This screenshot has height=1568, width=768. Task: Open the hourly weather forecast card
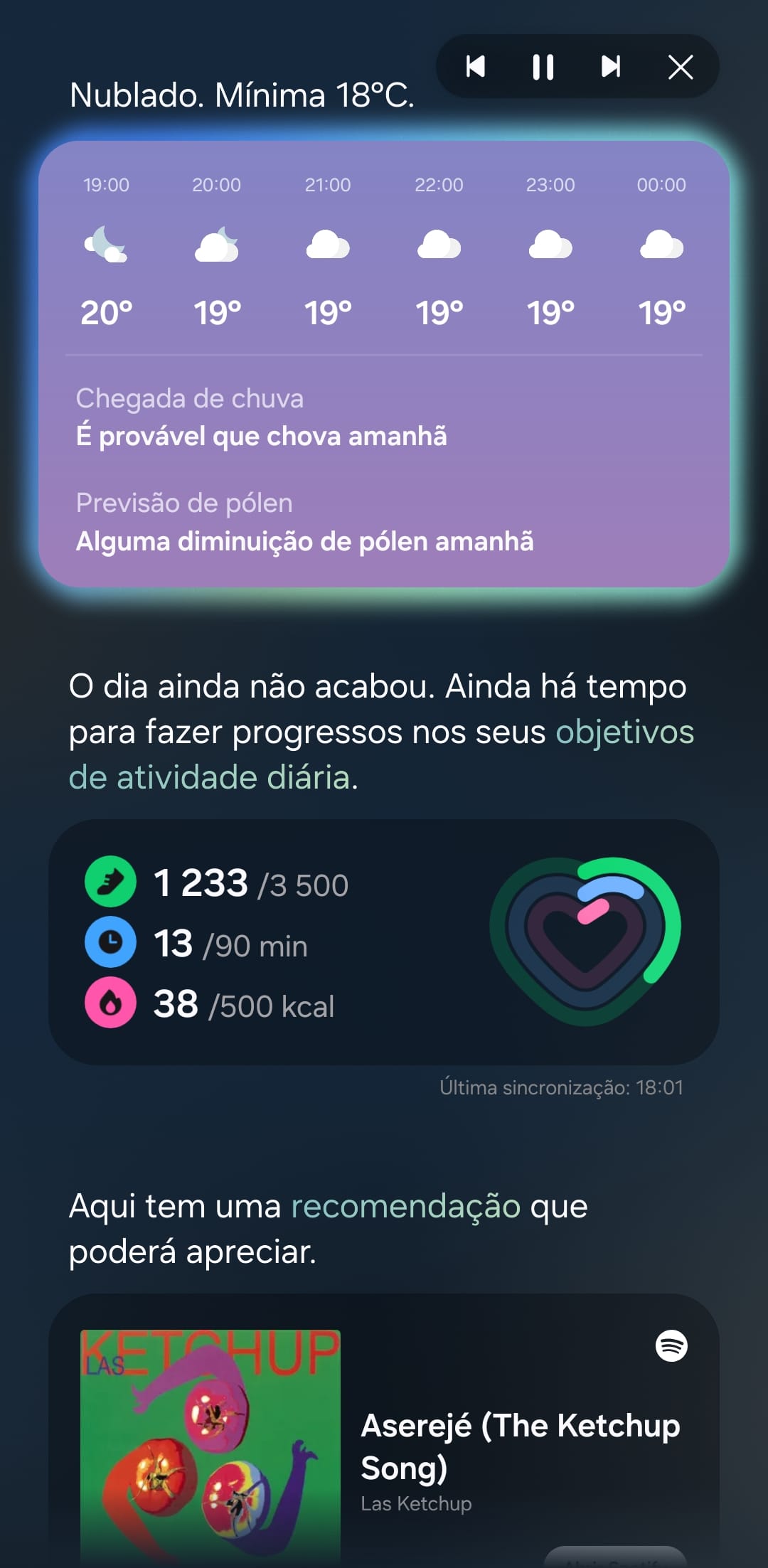click(384, 363)
